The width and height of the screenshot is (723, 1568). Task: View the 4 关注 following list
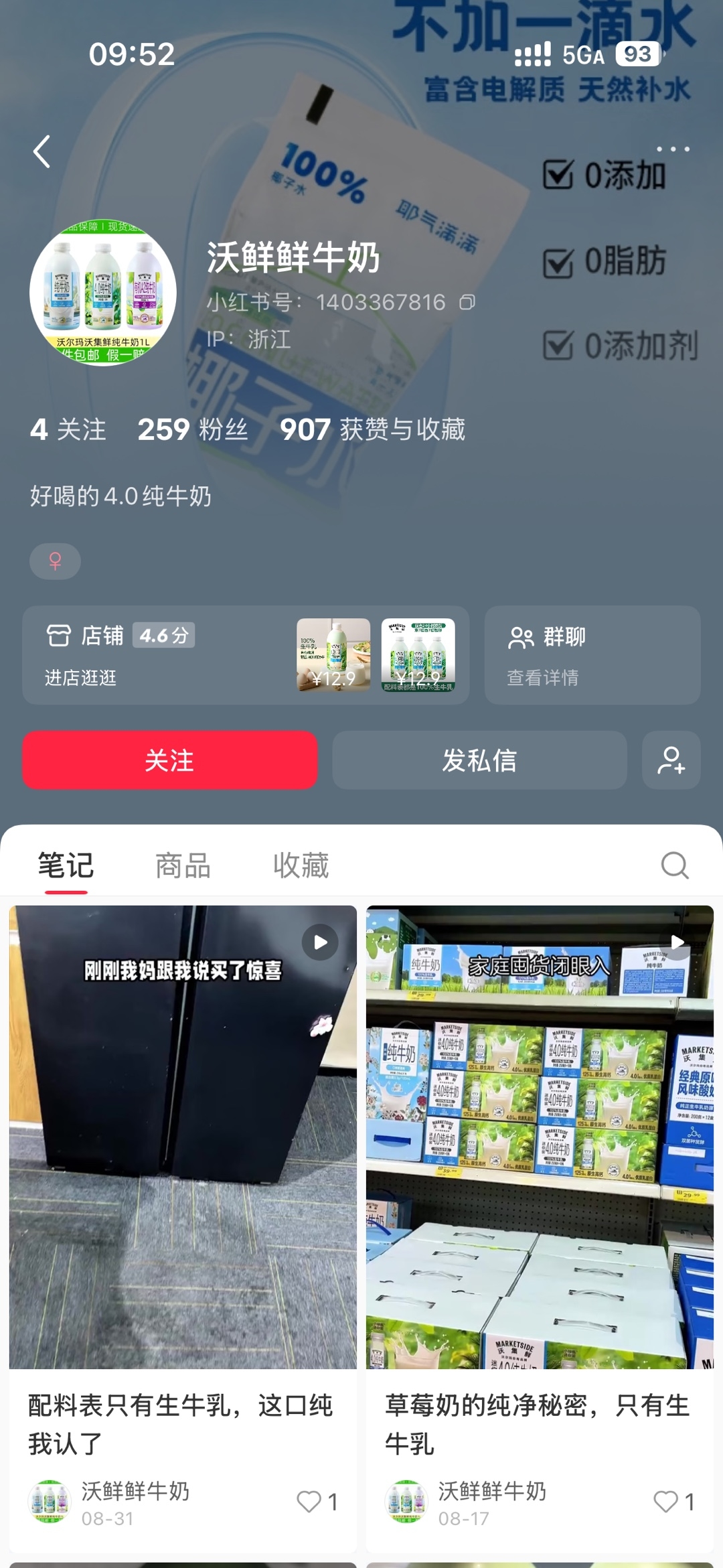pos(68,429)
